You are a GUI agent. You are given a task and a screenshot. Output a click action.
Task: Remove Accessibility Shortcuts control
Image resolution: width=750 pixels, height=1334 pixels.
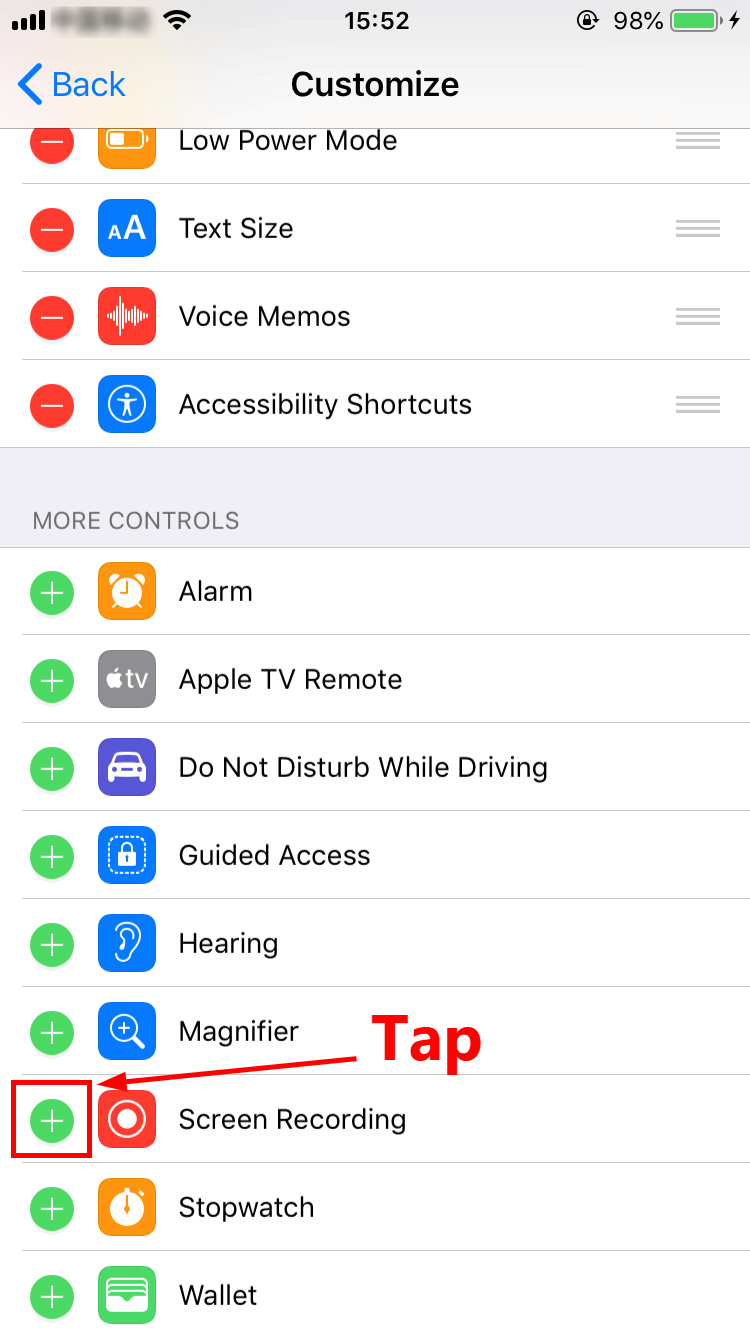pos(52,406)
